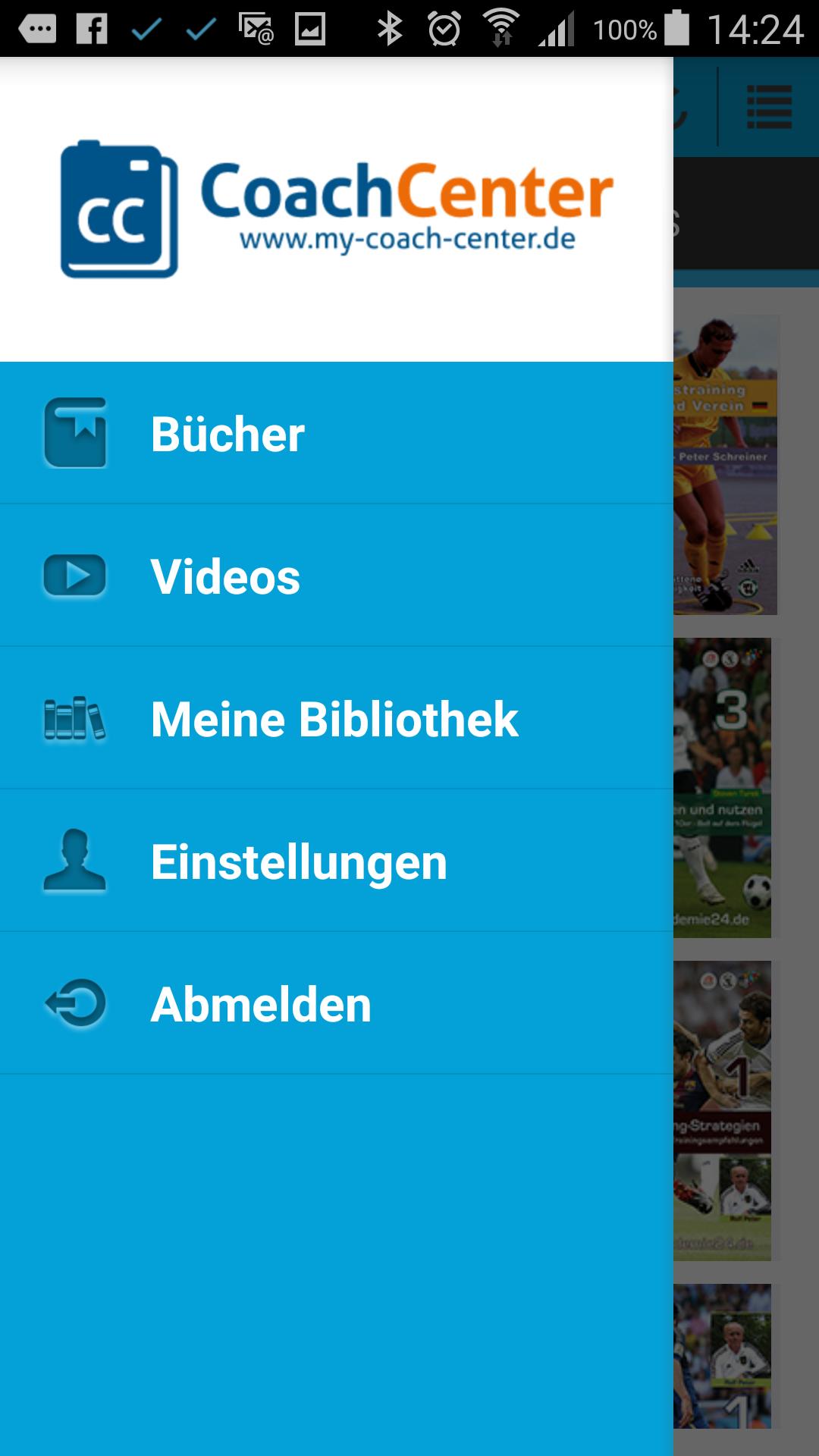
Task: Click the www.my-coach-center.de link
Action: click(x=407, y=237)
